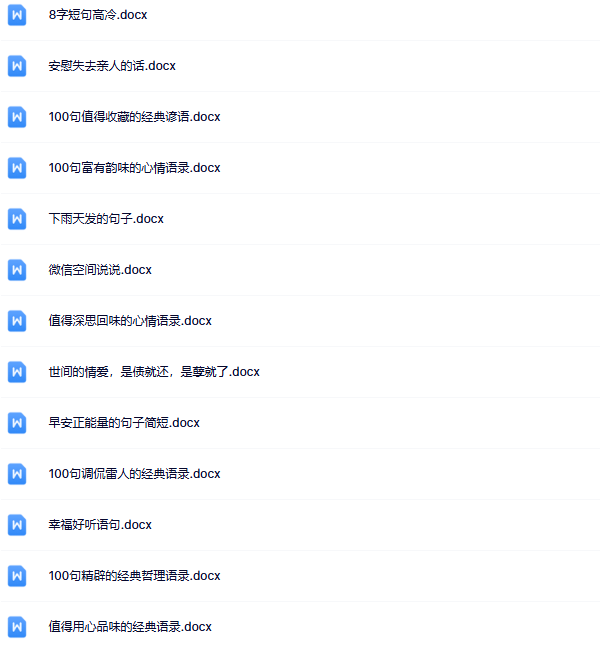Open 值得用心品味的经典语录.docx
Viewport: 600px width, 645px height.
point(130,627)
